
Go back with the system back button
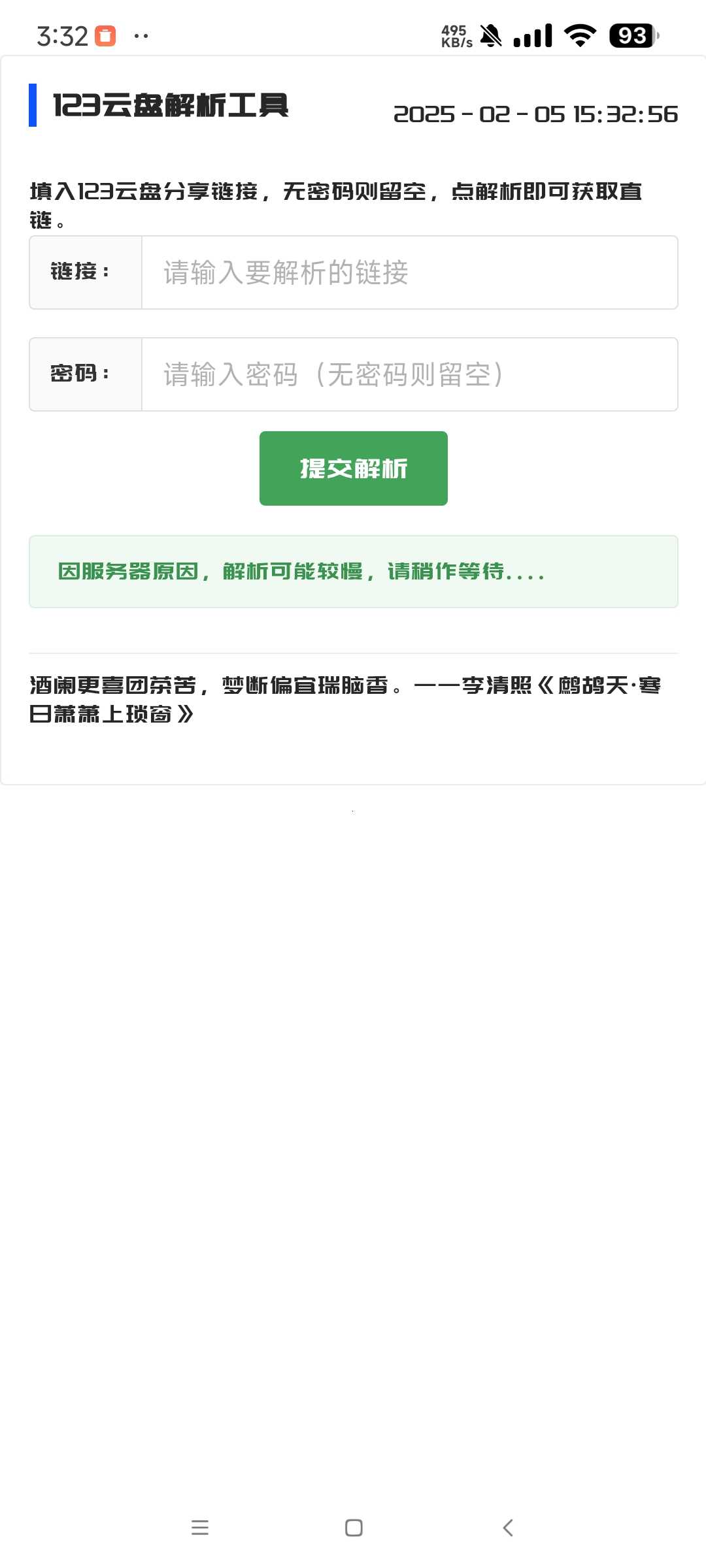(x=508, y=1527)
